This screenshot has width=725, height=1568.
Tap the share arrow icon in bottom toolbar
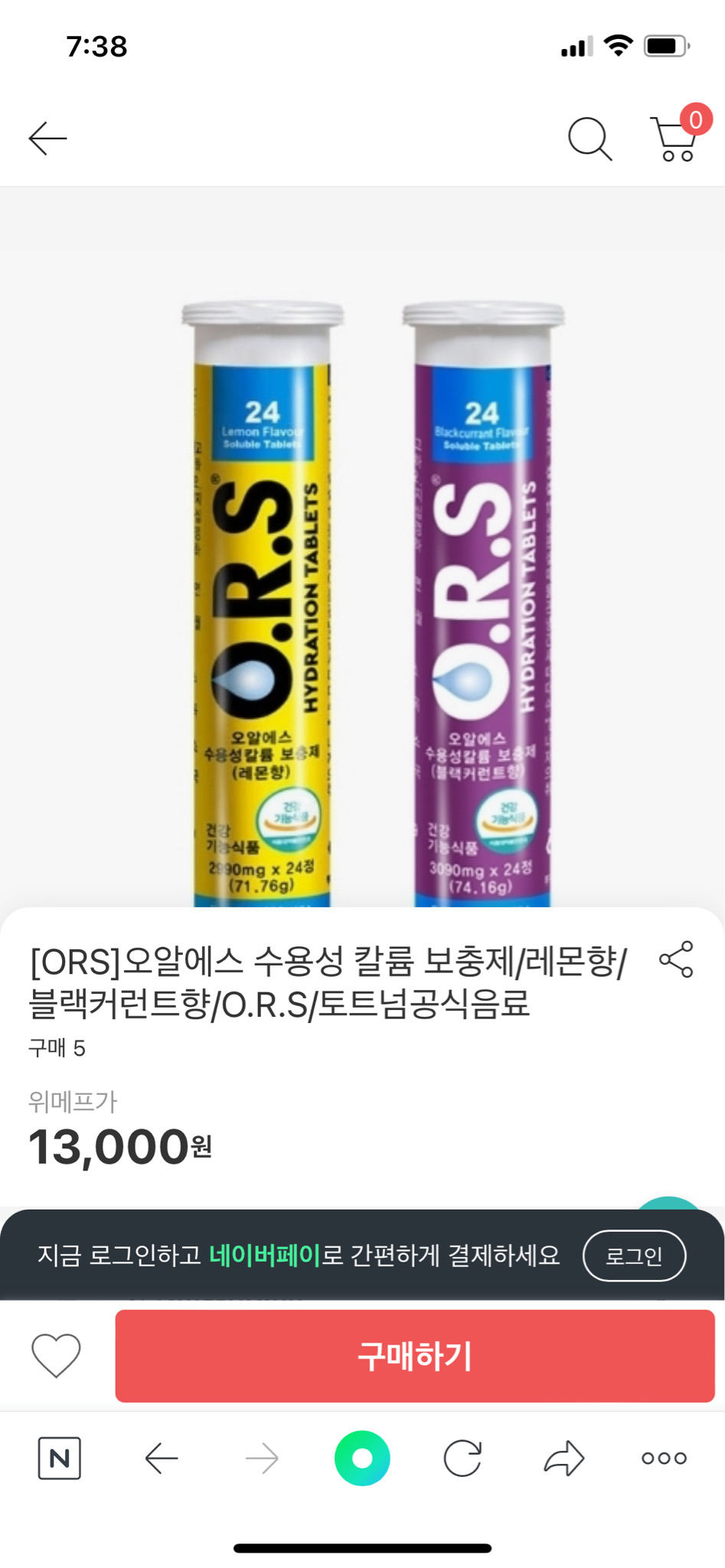pyautogui.click(x=564, y=1458)
